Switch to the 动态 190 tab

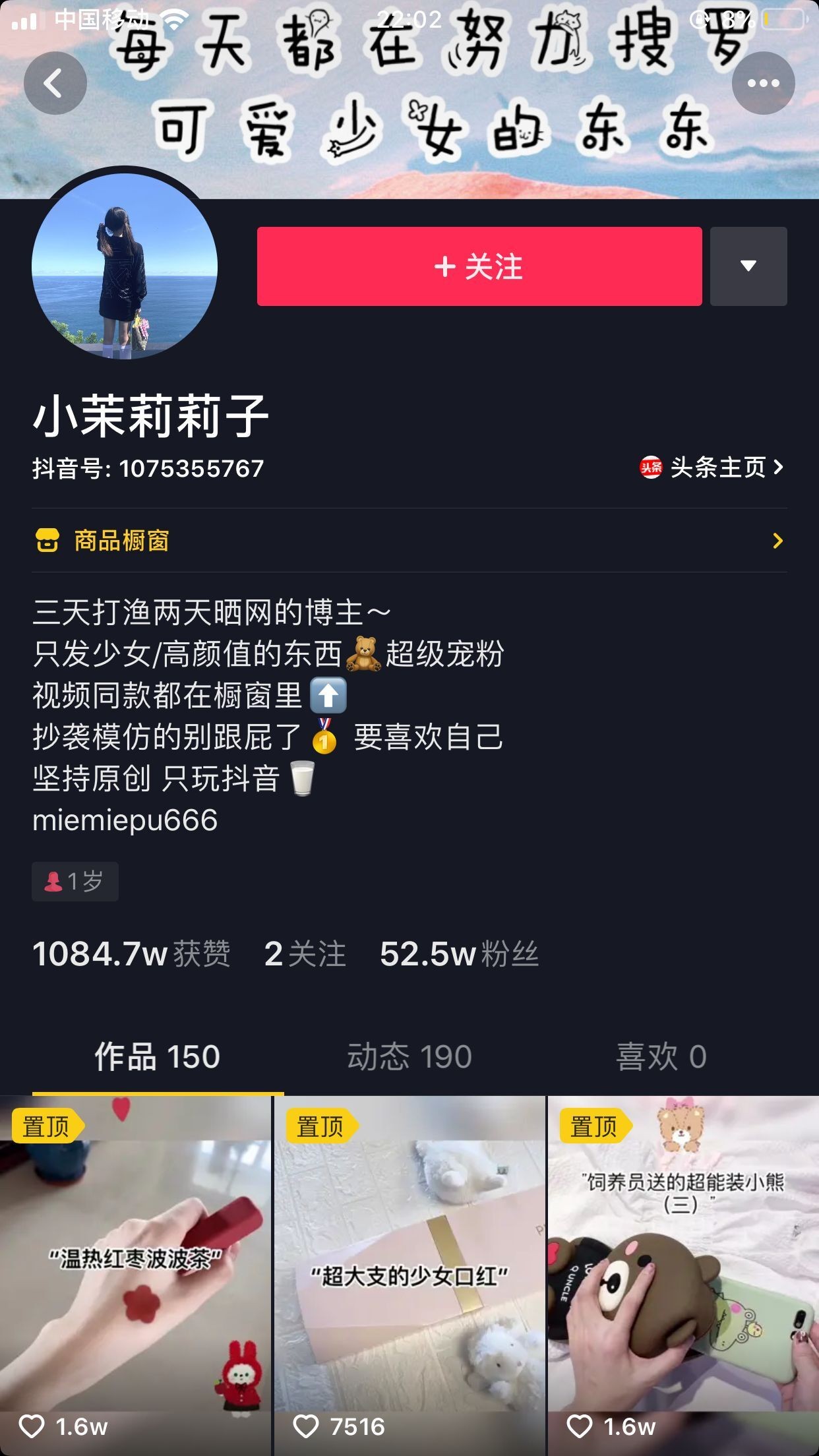coord(409,1056)
